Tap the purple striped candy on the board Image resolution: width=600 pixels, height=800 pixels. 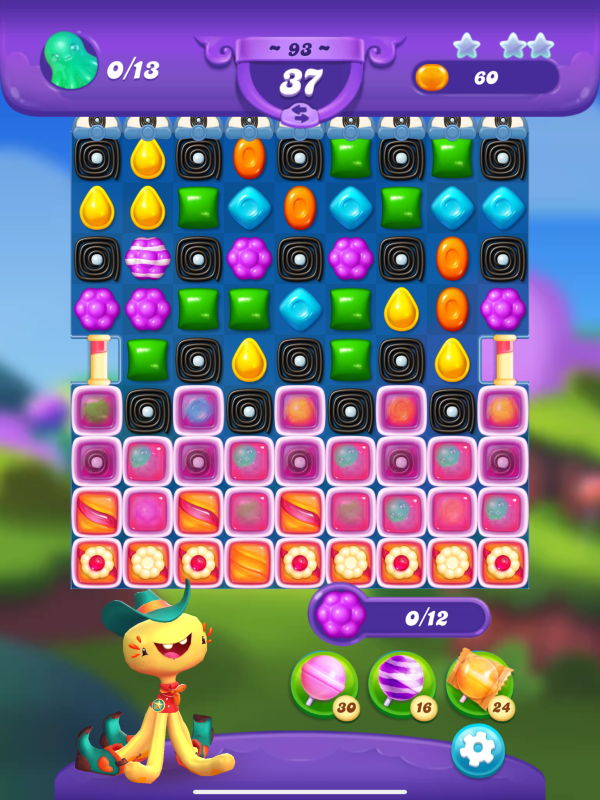(147, 258)
